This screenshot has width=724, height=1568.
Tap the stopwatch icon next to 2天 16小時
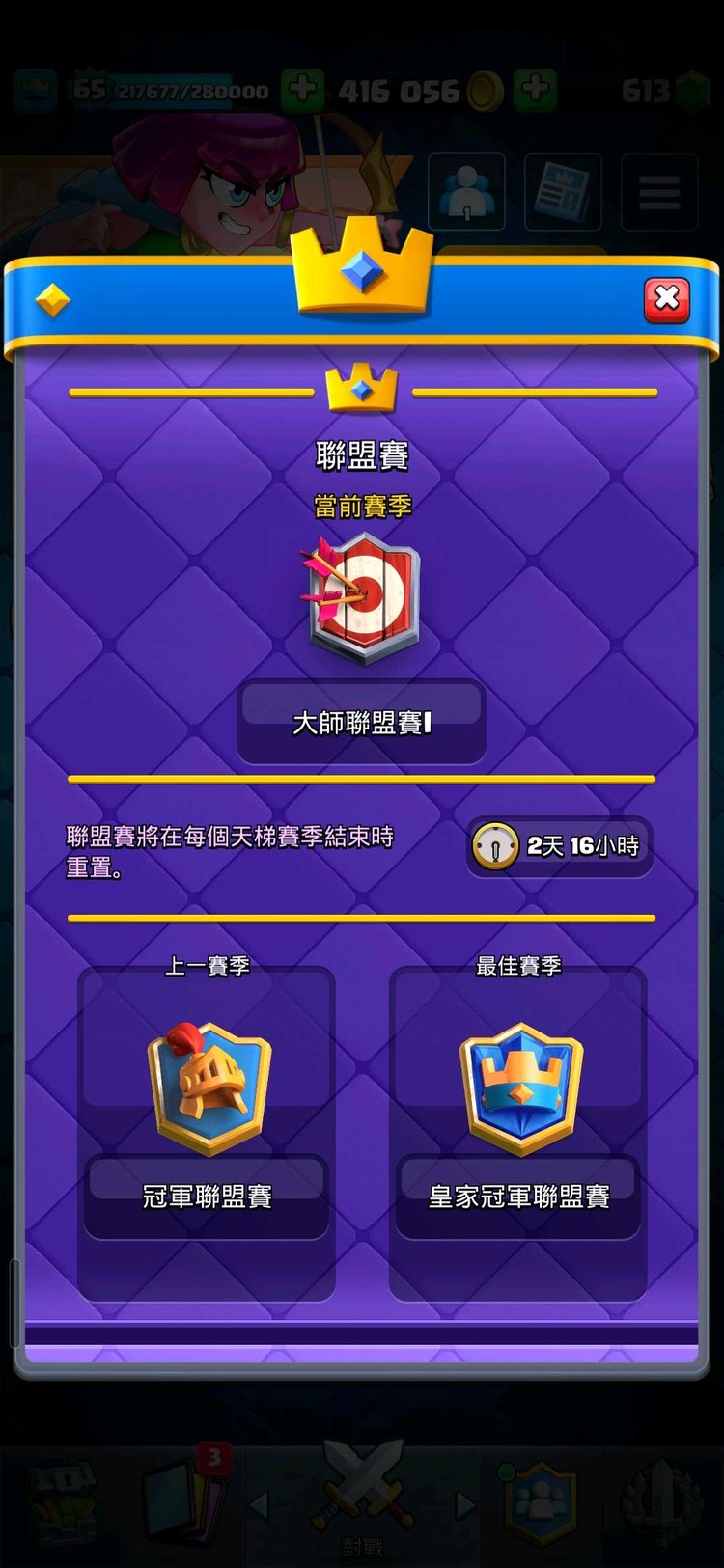[494, 845]
